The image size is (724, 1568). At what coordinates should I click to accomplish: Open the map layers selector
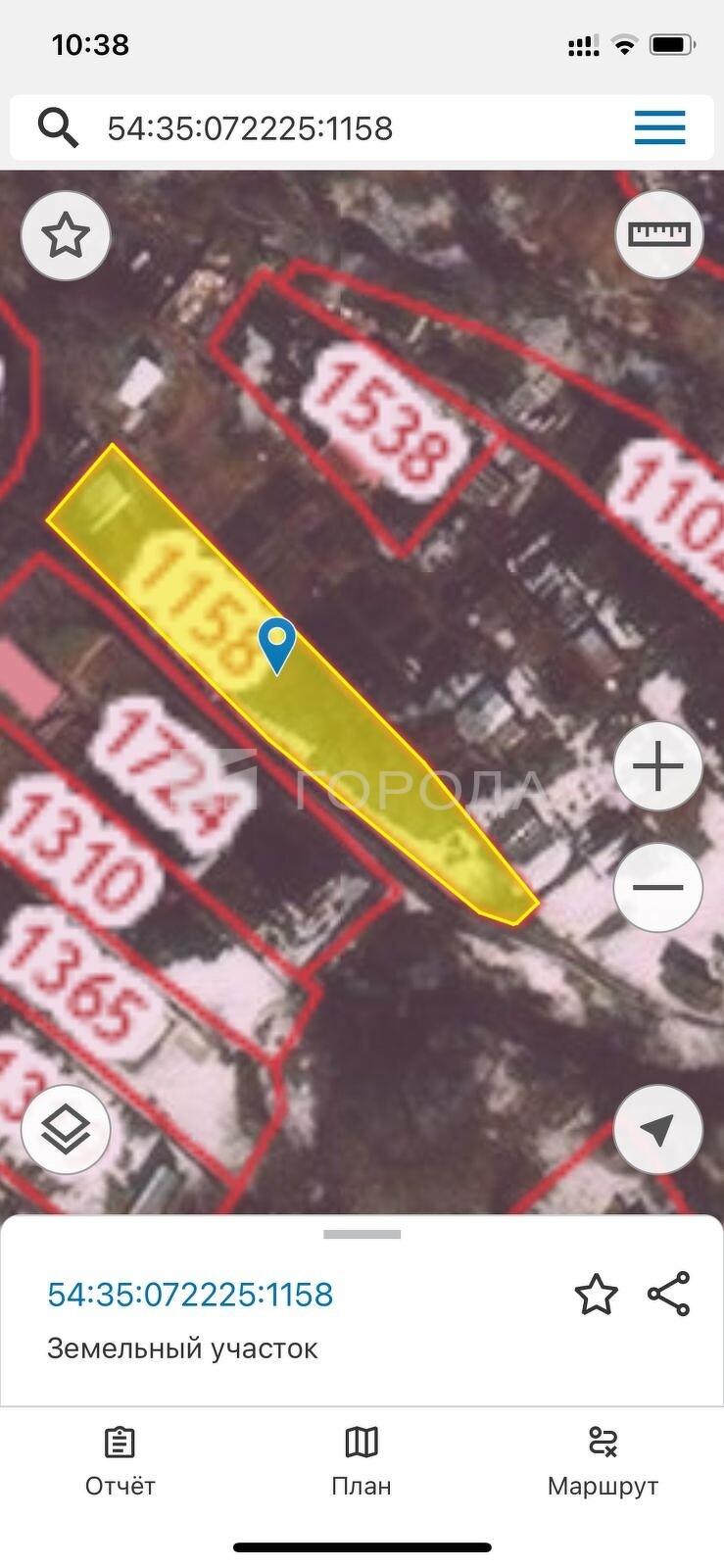pos(66,1129)
